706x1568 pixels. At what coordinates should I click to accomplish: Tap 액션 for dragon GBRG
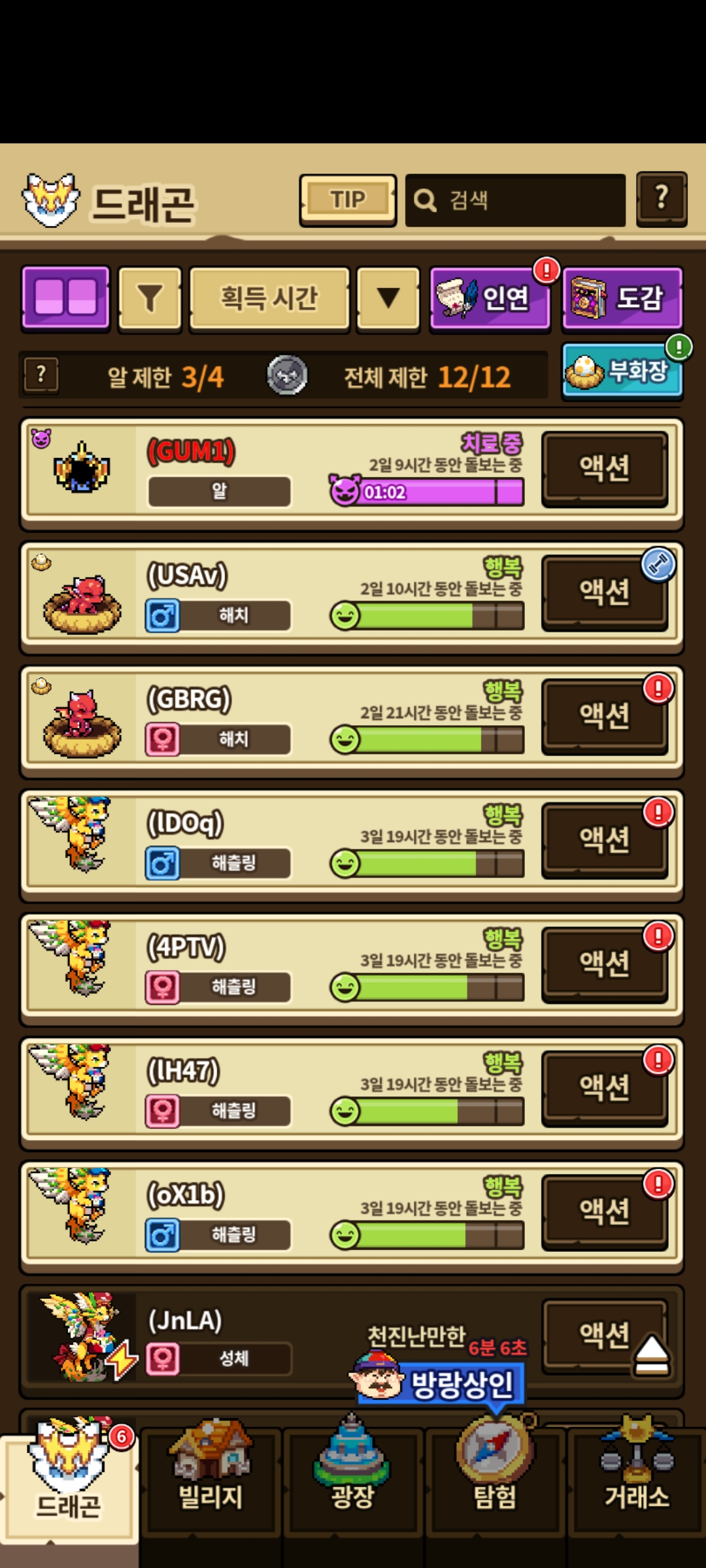605,717
